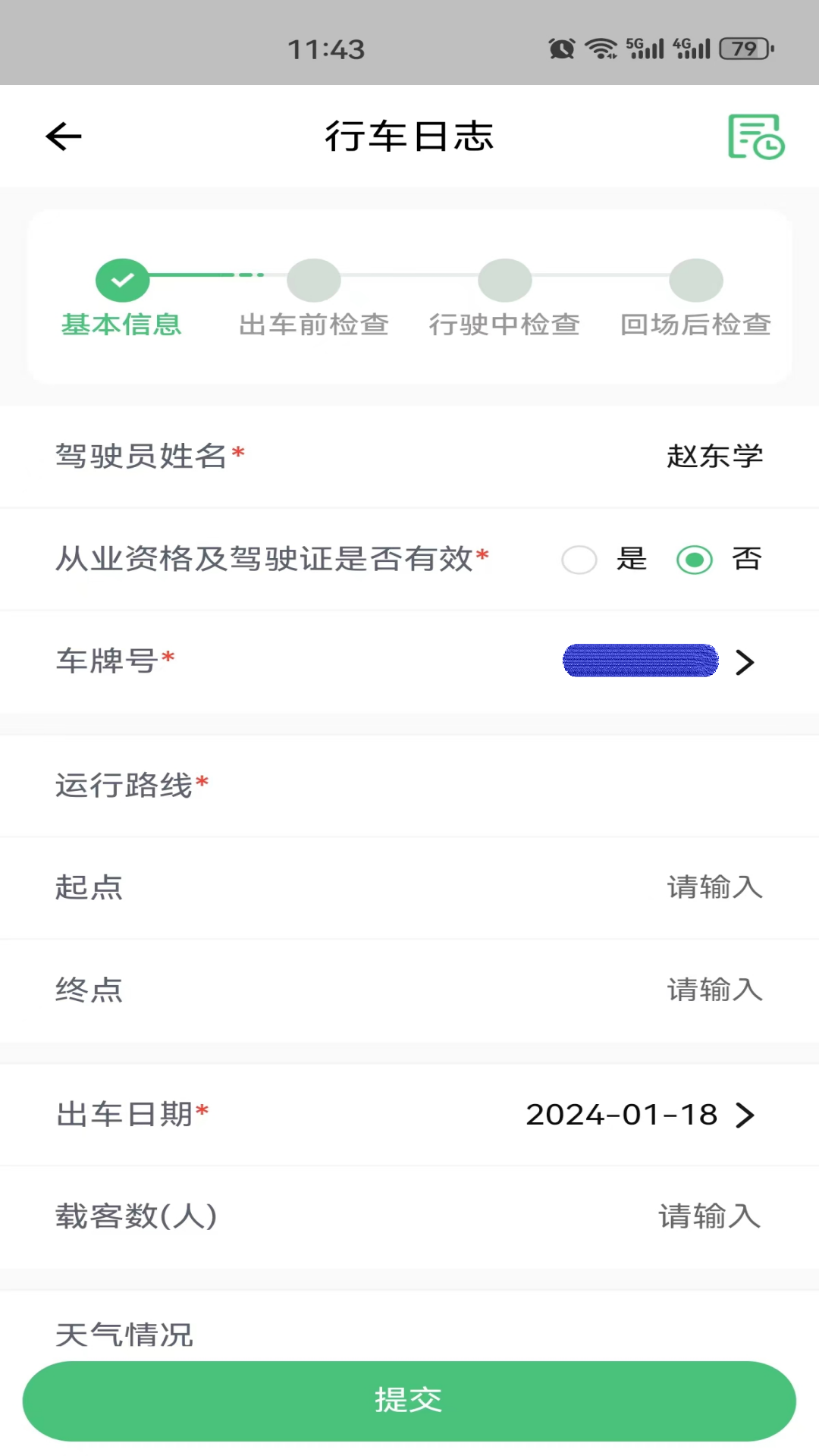This screenshot has width=819, height=1456.
Task: Select 是 for license validity
Action: [579, 560]
